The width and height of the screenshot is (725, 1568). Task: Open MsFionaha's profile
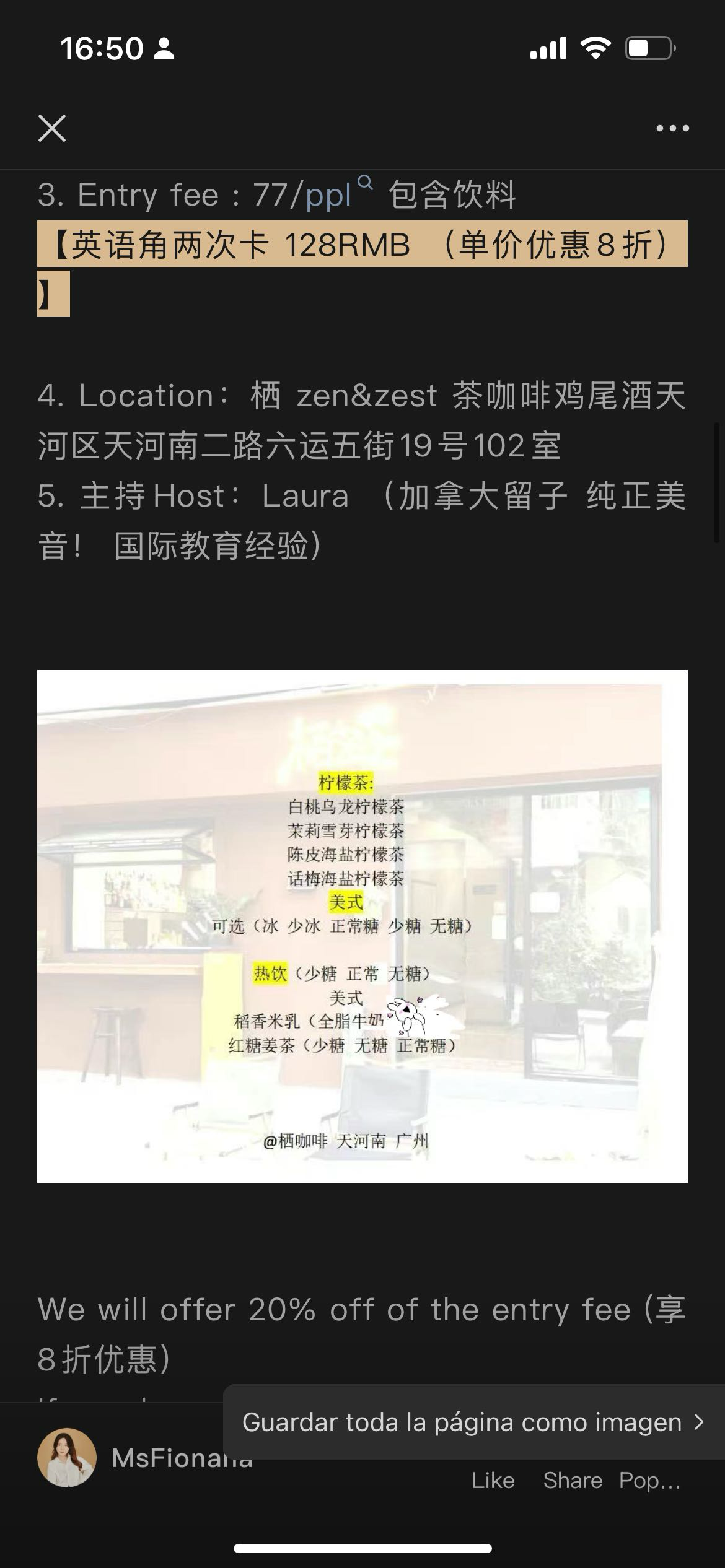pos(67,1458)
